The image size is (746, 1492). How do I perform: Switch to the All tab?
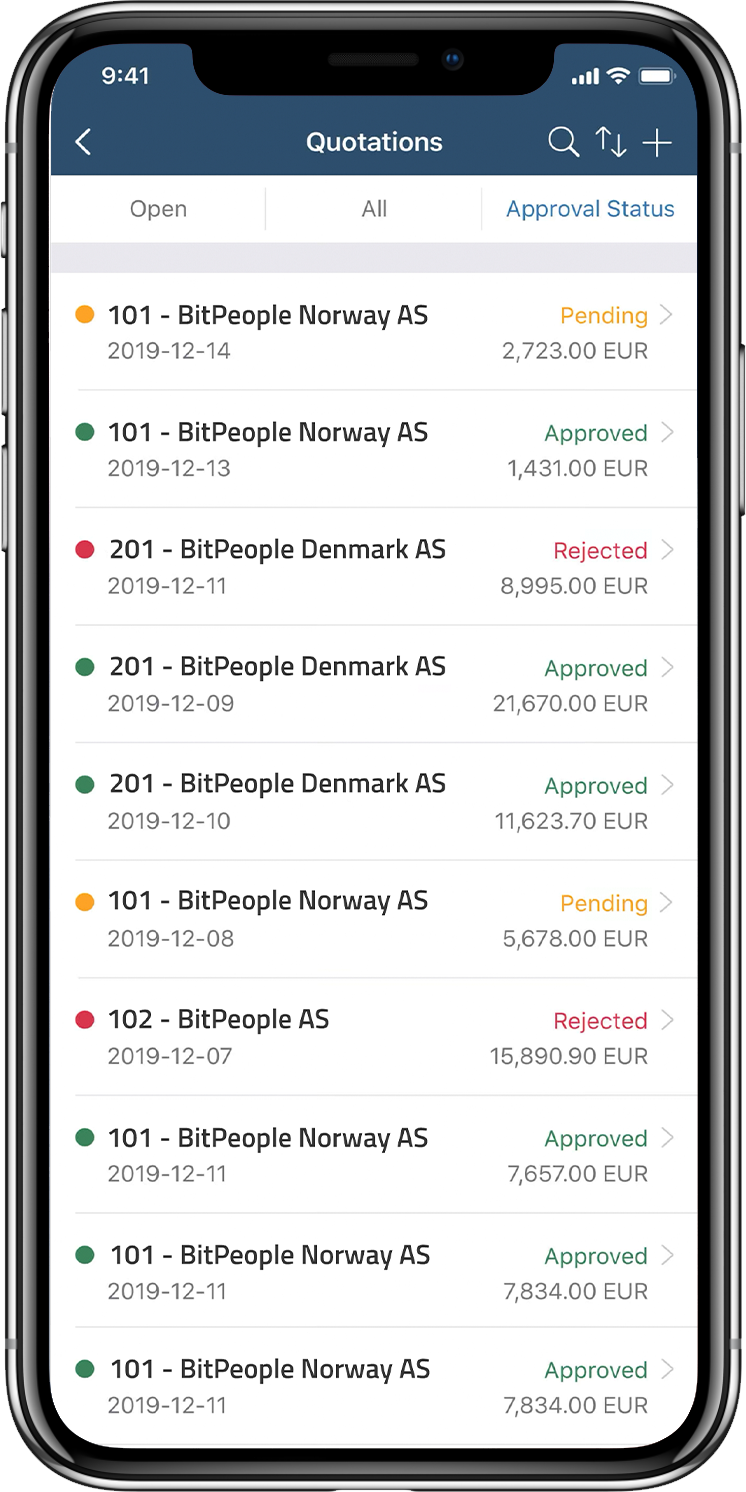pos(374,209)
